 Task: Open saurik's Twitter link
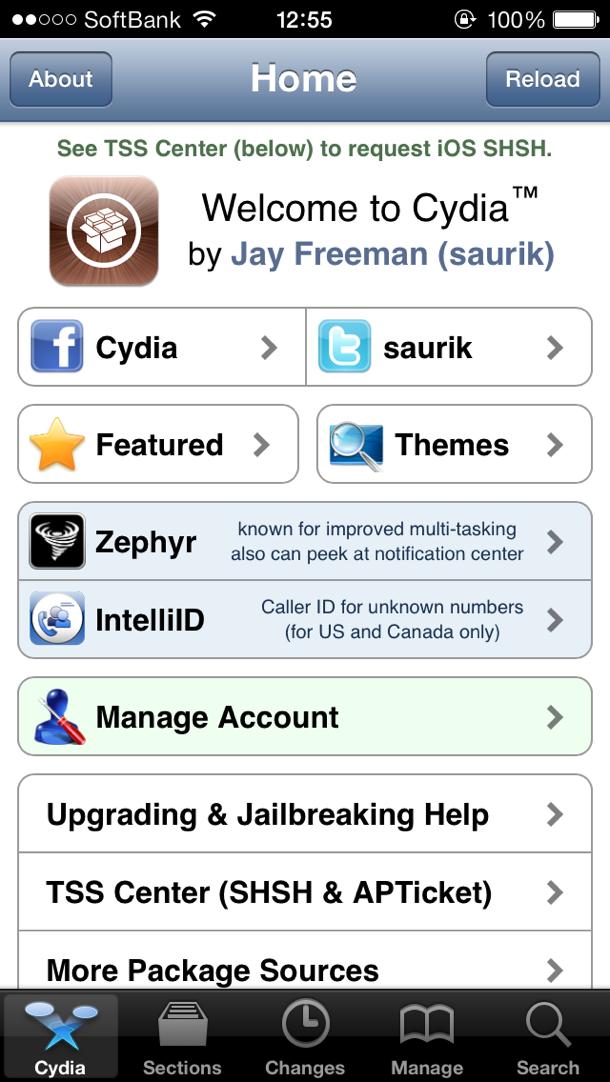[449, 347]
